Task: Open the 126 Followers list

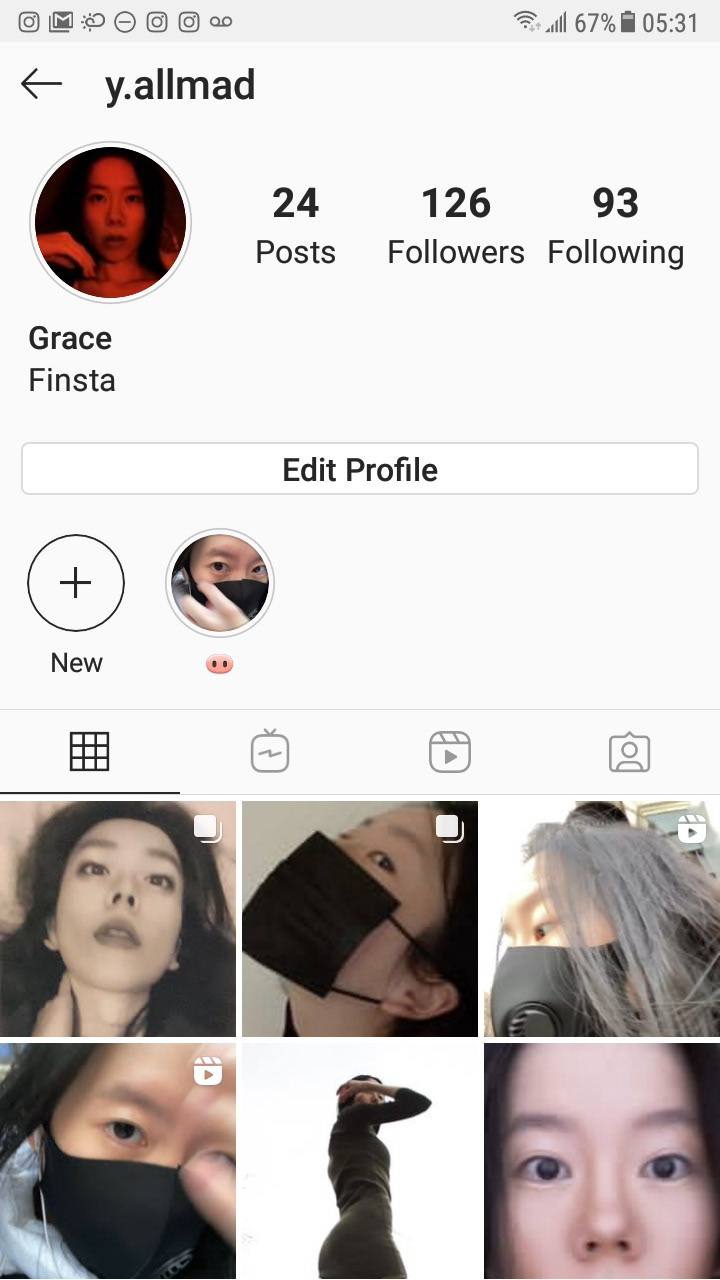Action: pyautogui.click(x=455, y=226)
